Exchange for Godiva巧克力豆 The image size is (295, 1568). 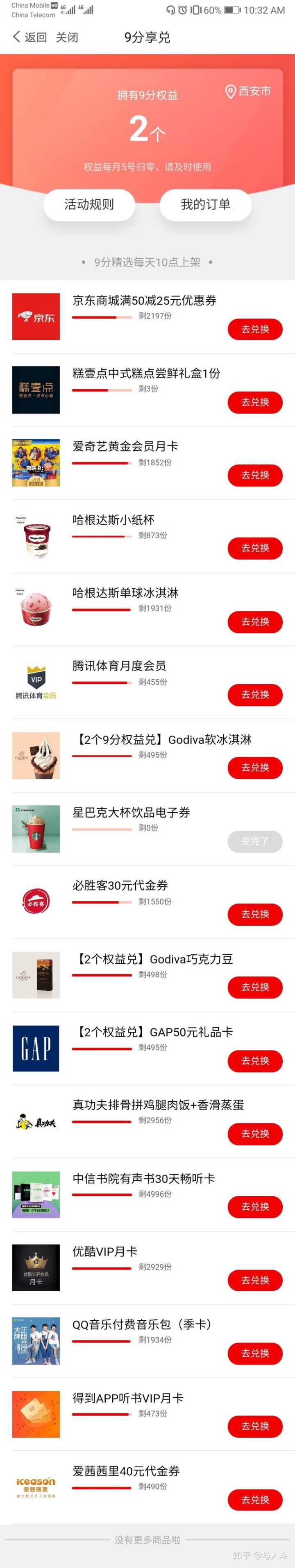pyautogui.click(x=255, y=987)
